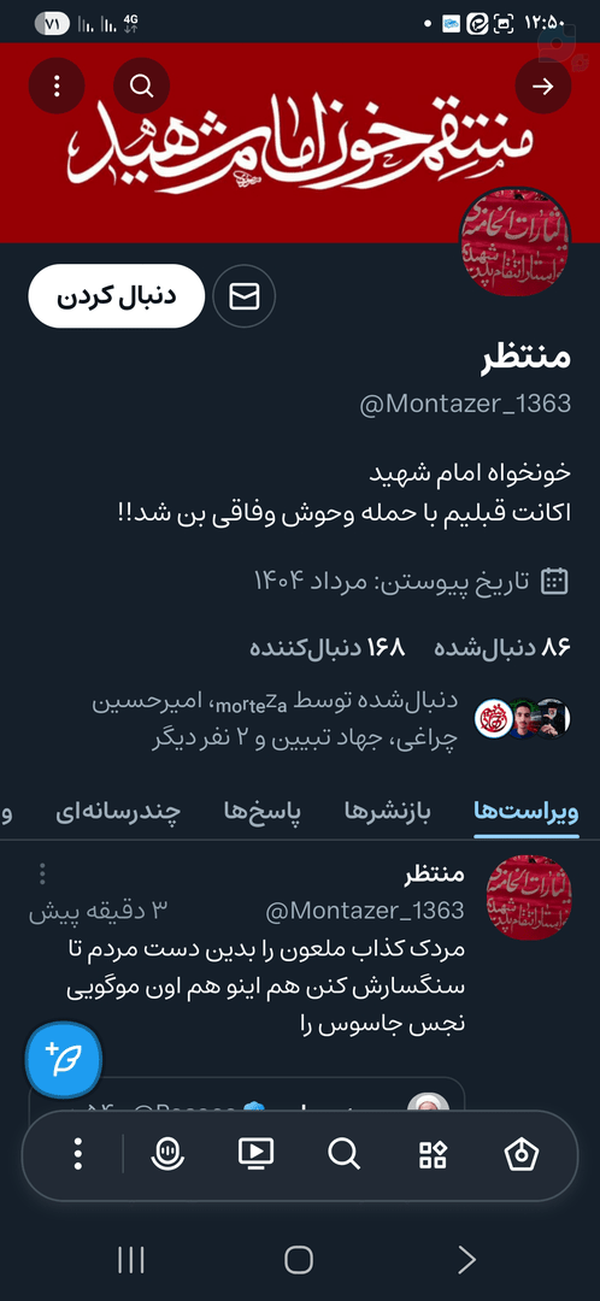Screen dimensions: 600x1301
Task: Go back using the header arrow
Action: pyautogui.click(x=542, y=86)
